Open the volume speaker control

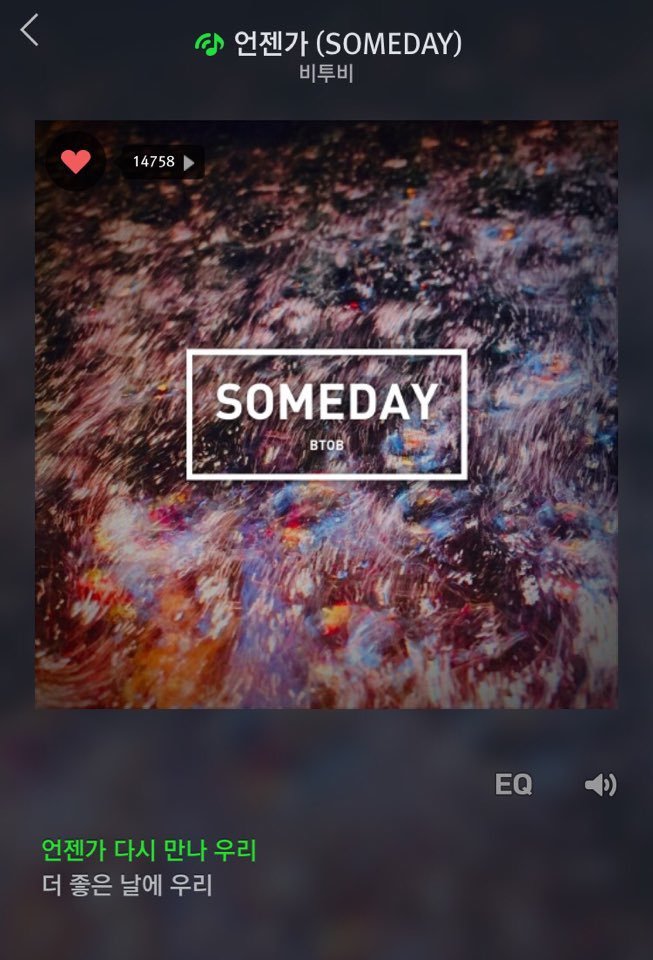600,785
